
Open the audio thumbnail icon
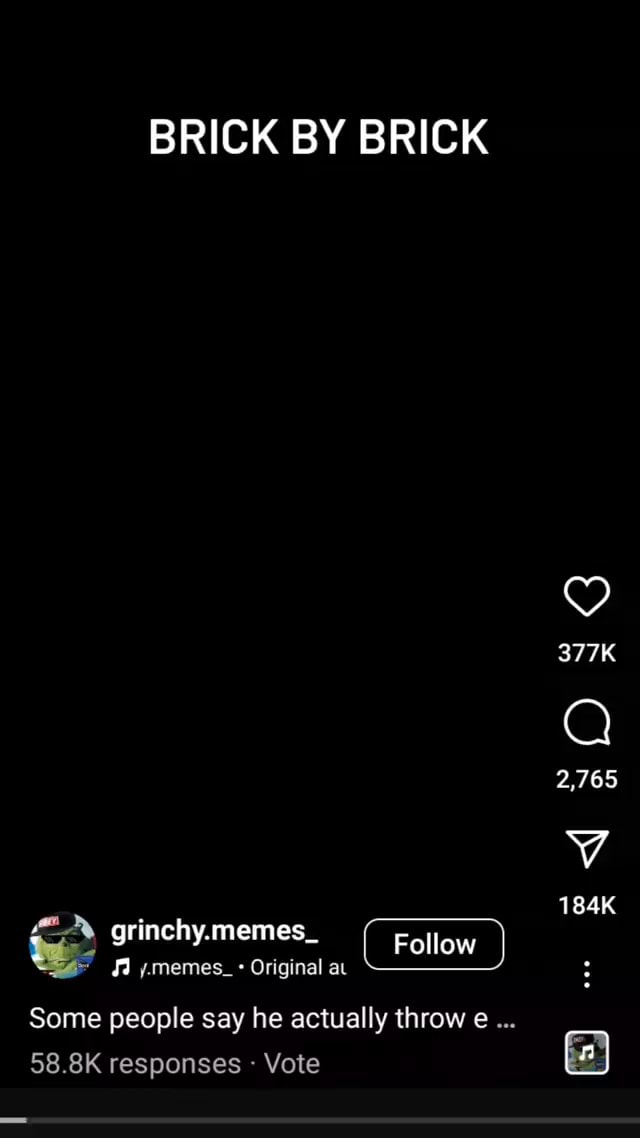tap(587, 1053)
